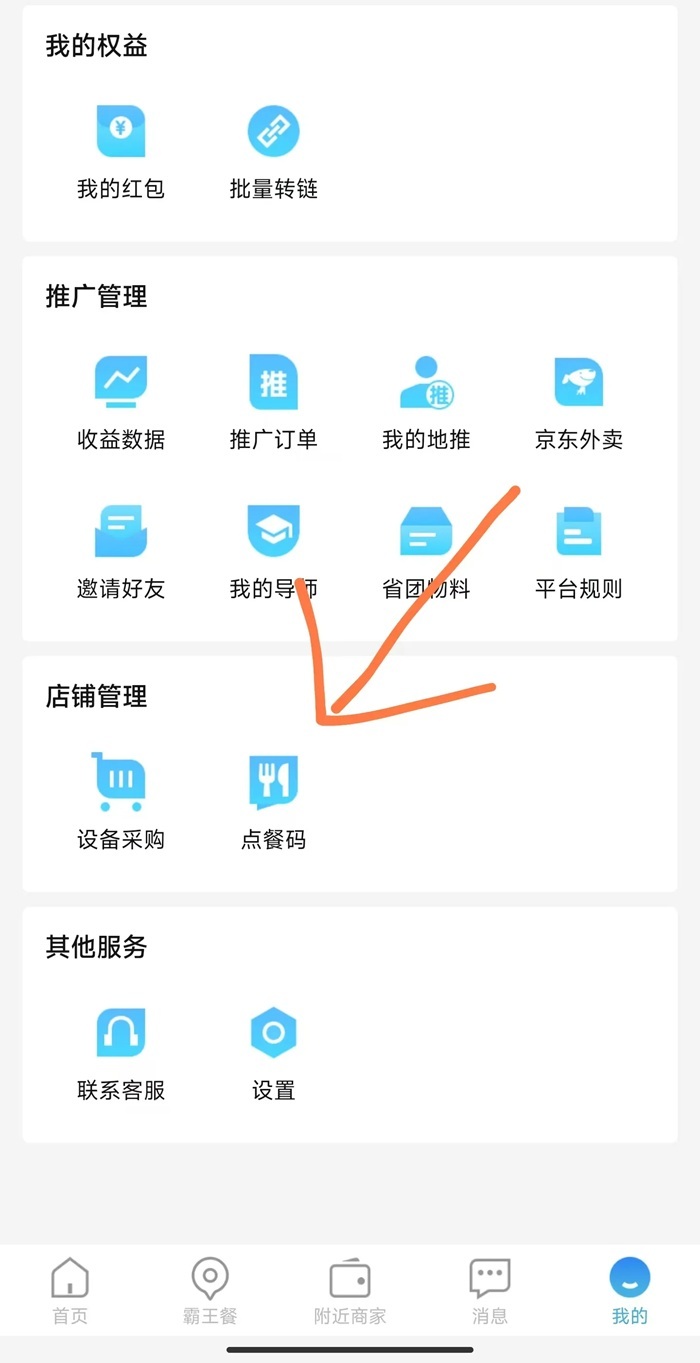View 收益数据 earnings data

121,402
